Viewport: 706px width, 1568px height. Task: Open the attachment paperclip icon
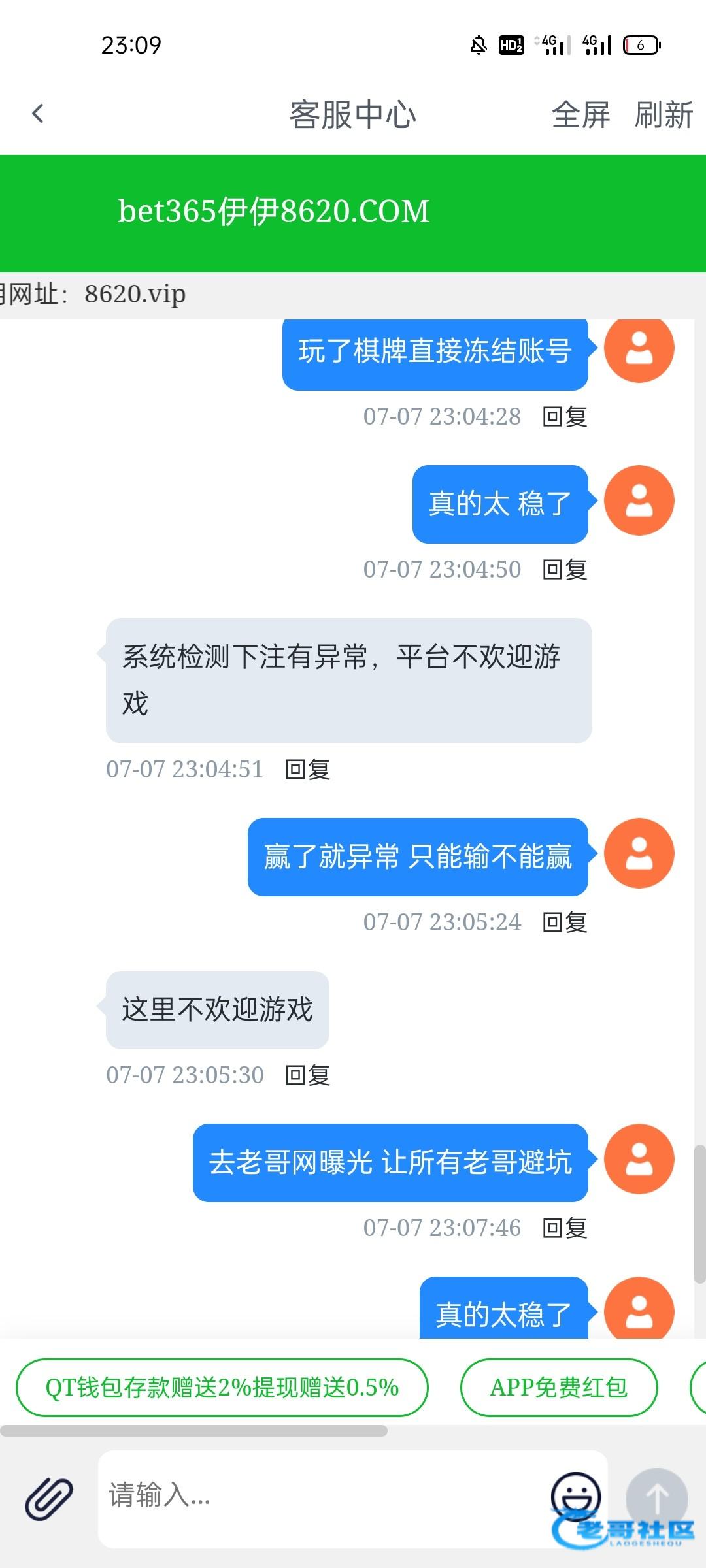(49, 1499)
